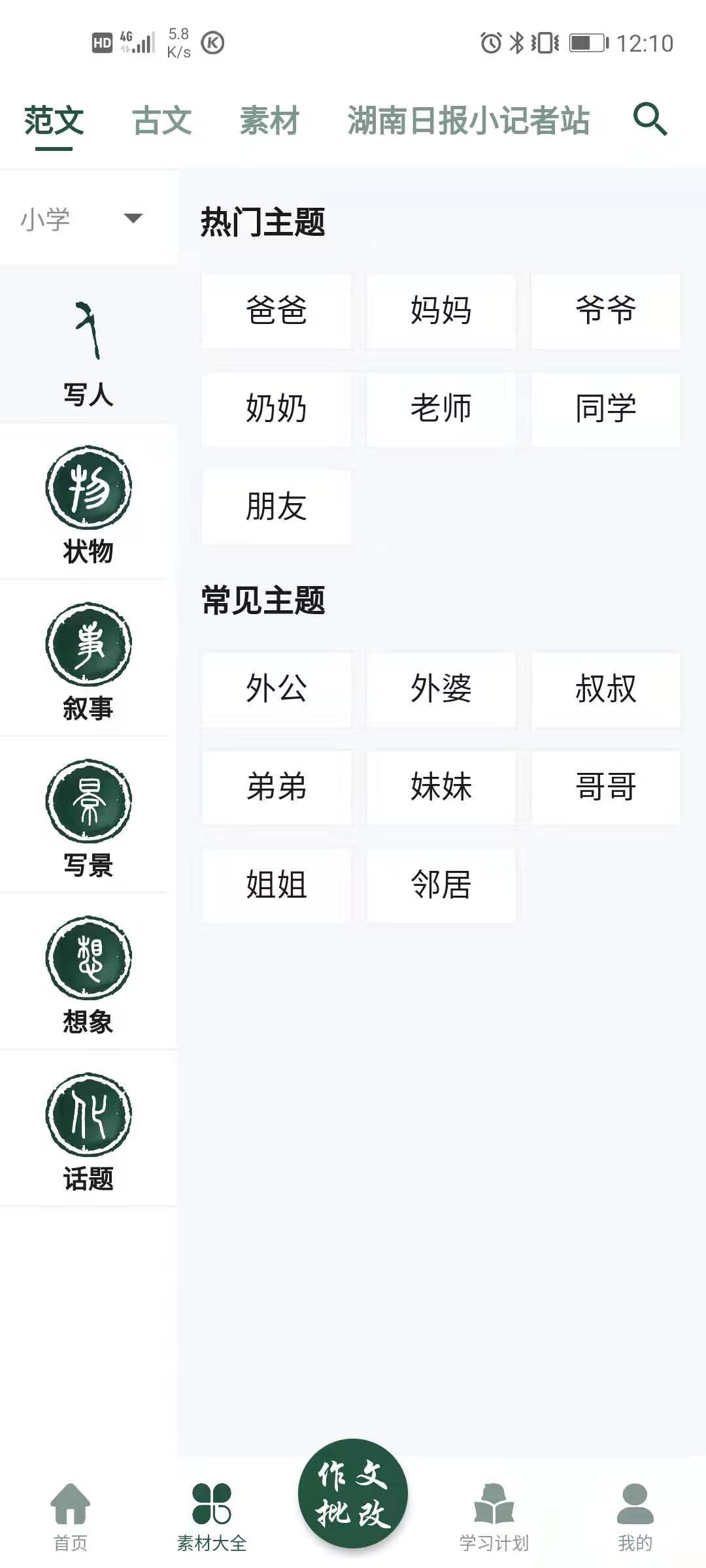Switch to the 素材 tab
Screen dimensions: 706x1568
[269, 121]
